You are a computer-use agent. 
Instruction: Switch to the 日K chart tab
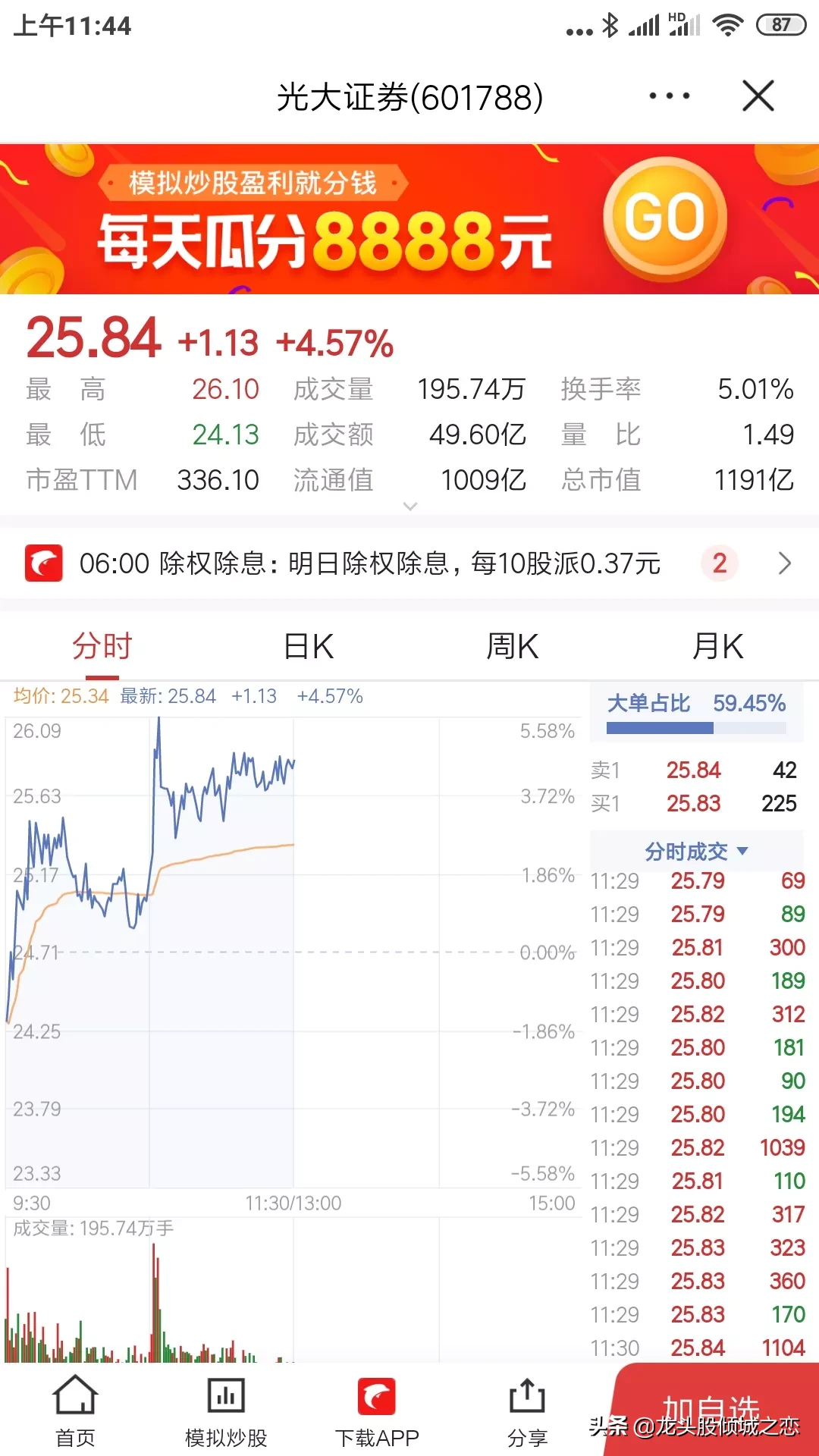pyautogui.click(x=308, y=647)
